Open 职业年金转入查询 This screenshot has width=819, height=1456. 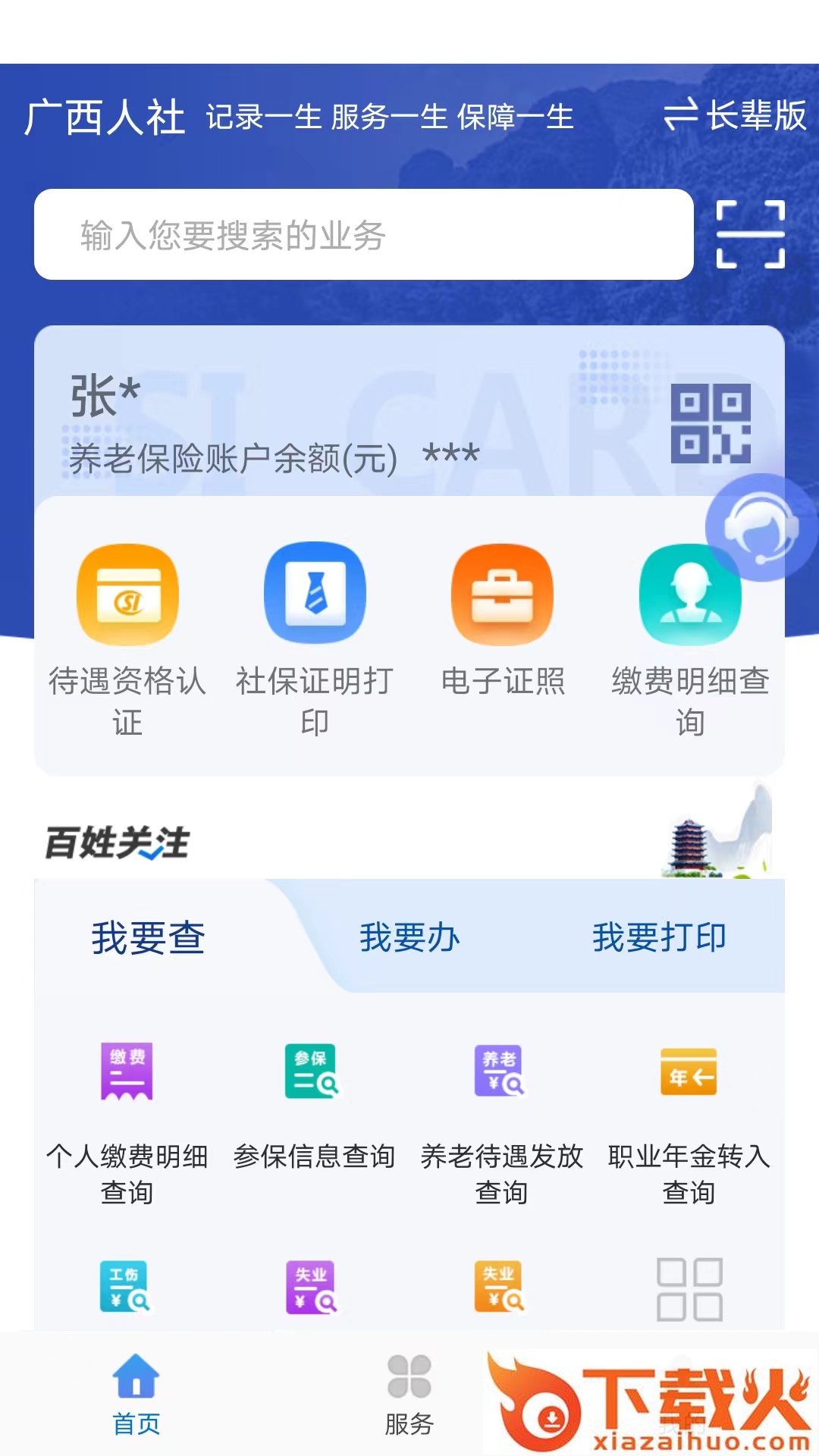tap(689, 1121)
